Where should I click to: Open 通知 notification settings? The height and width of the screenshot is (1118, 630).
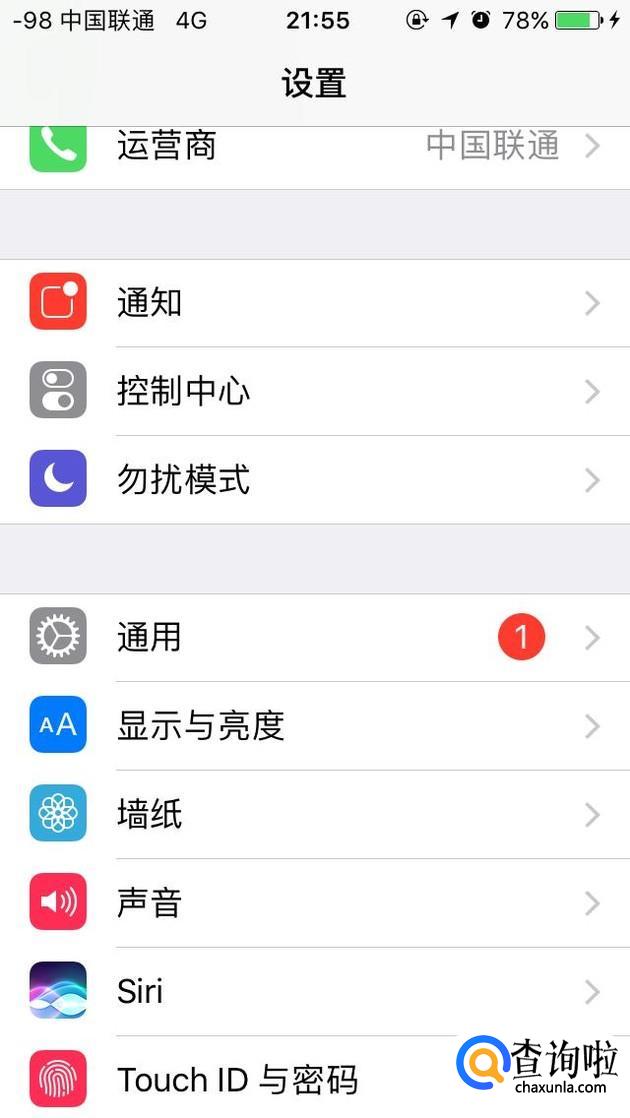pos(315,303)
